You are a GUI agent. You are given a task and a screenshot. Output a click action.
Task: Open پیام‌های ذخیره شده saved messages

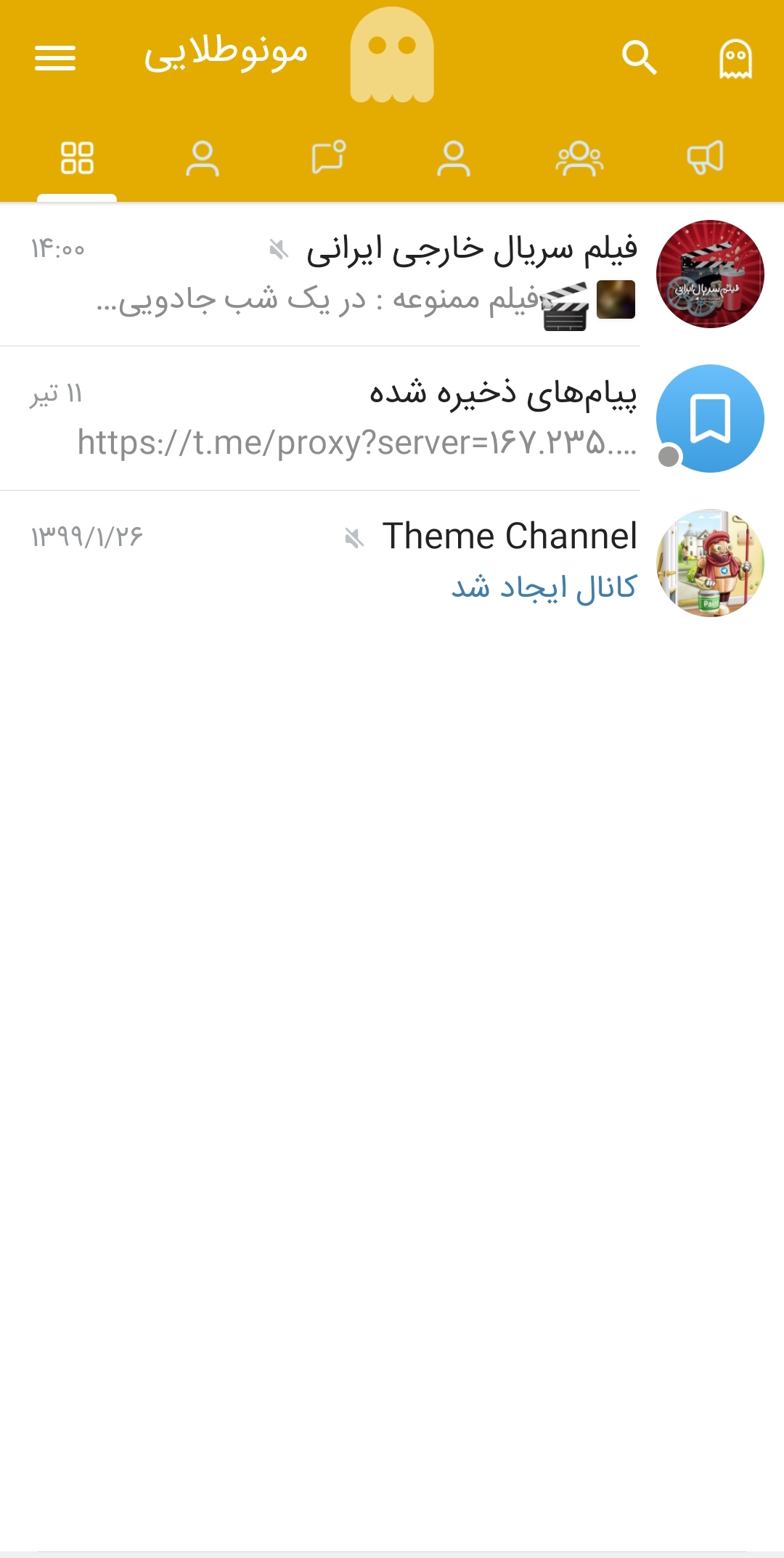pyautogui.click(x=392, y=419)
